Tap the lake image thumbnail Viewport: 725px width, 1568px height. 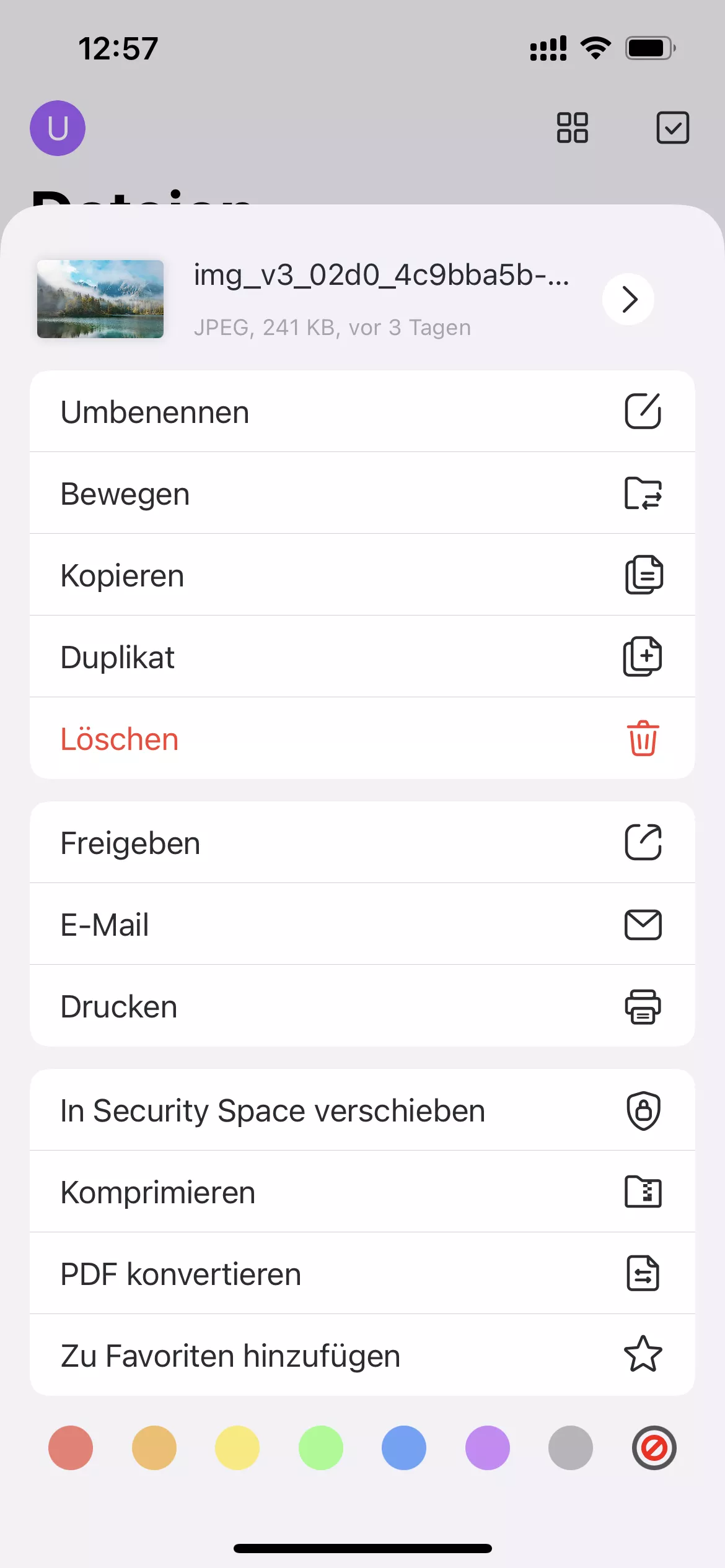click(x=100, y=299)
